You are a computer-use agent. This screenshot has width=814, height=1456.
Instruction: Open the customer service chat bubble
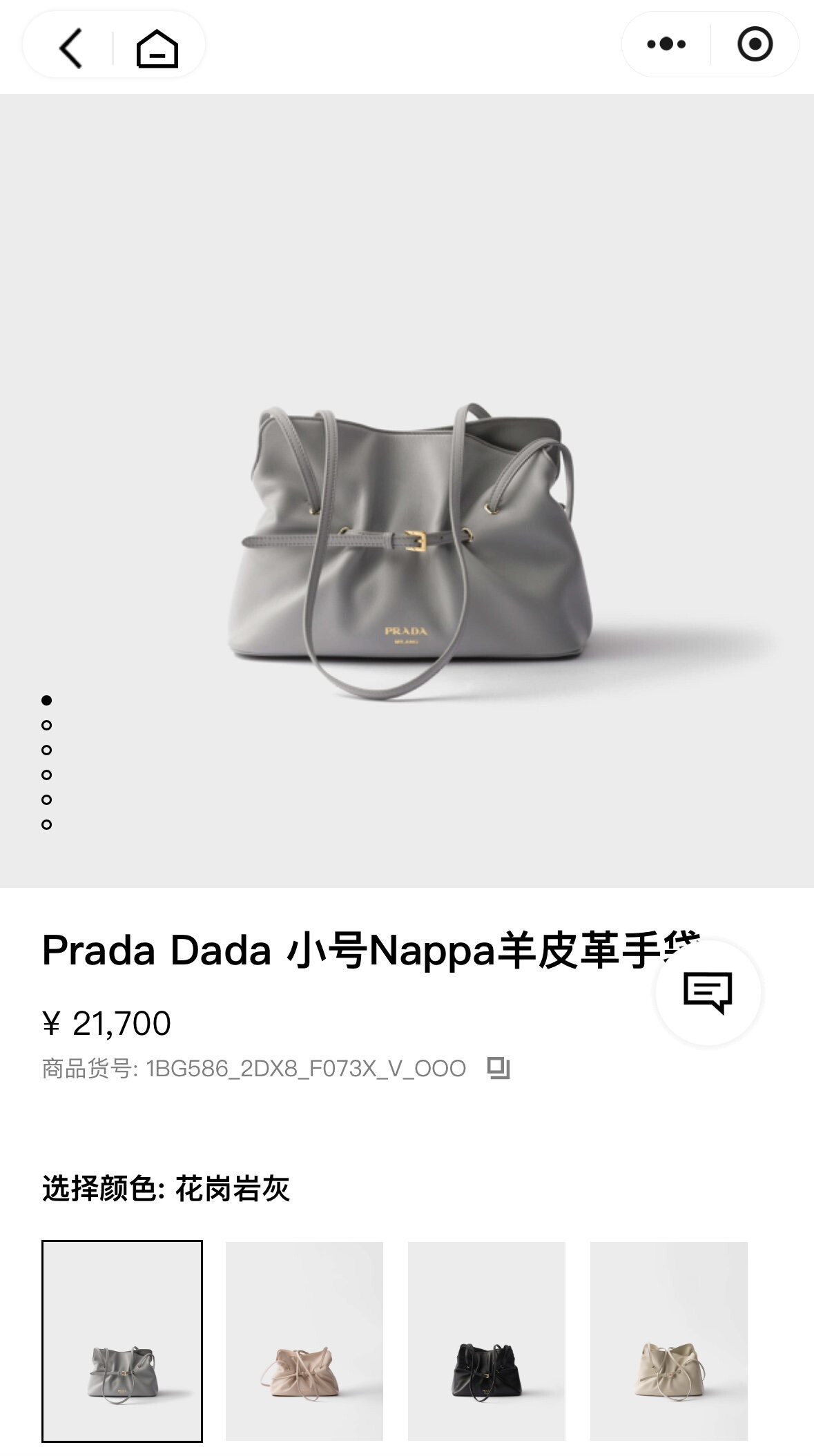(x=708, y=993)
